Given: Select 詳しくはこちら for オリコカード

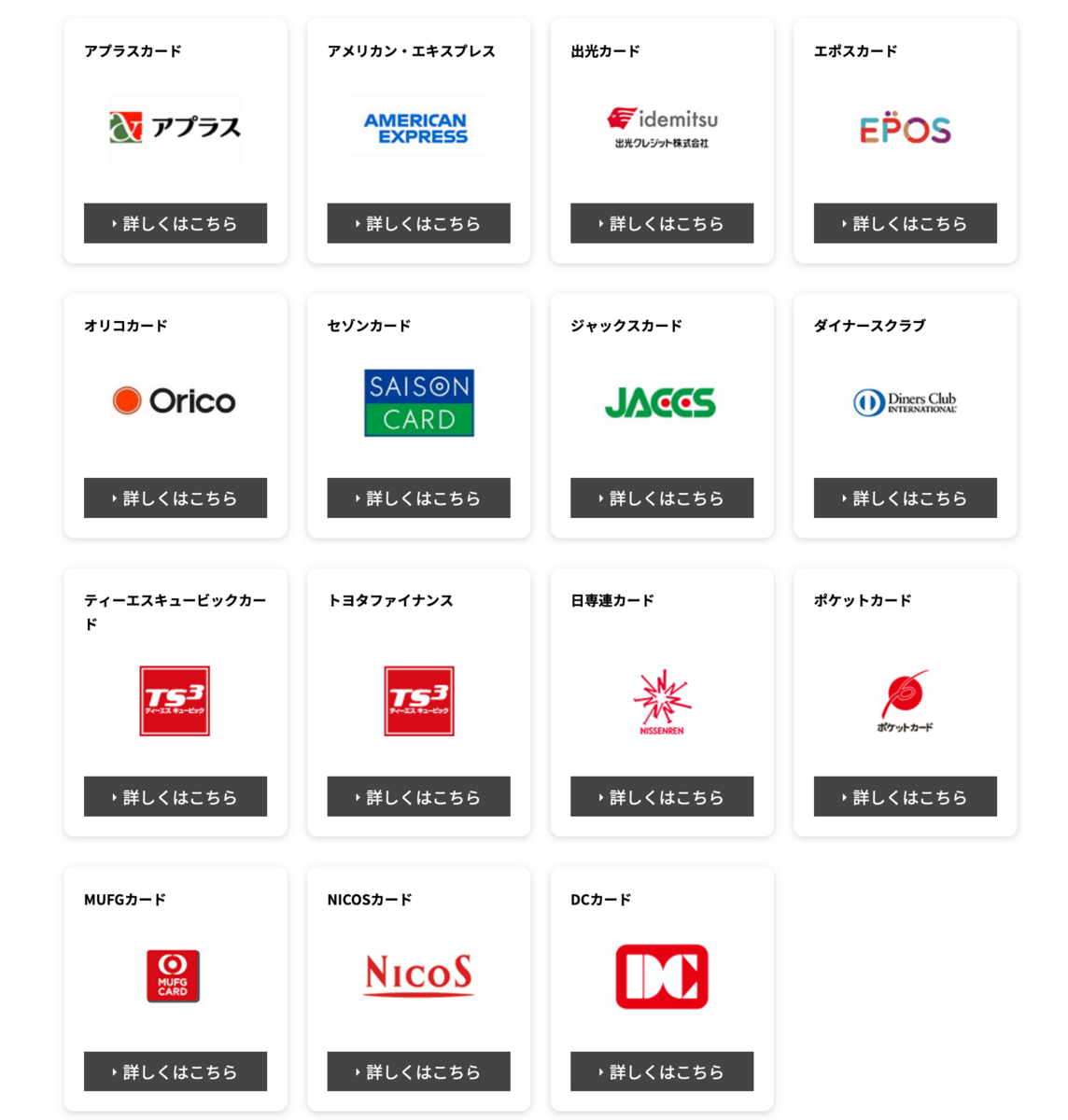Looking at the screenshot, I should (176, 497).
